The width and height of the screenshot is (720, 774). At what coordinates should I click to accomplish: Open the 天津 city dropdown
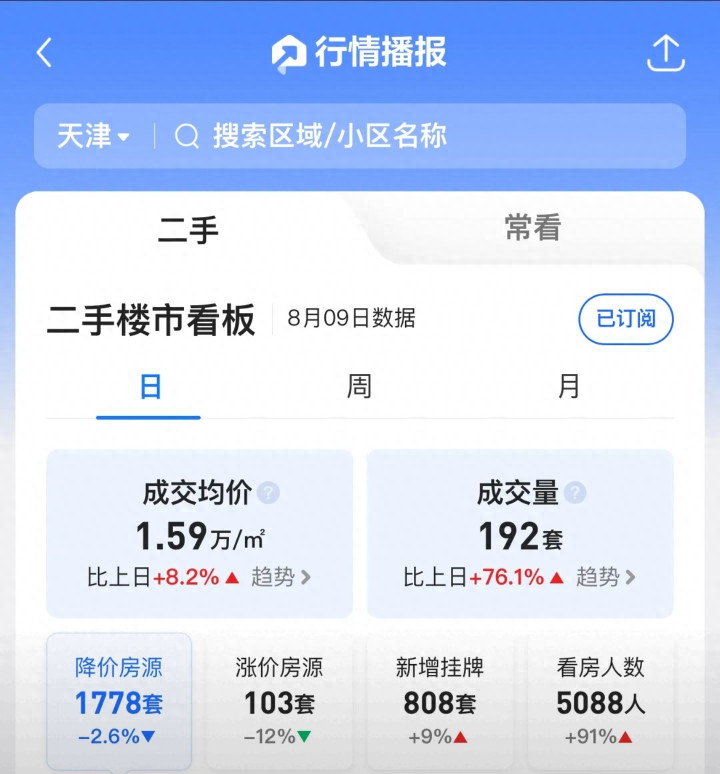coord(93,136)
